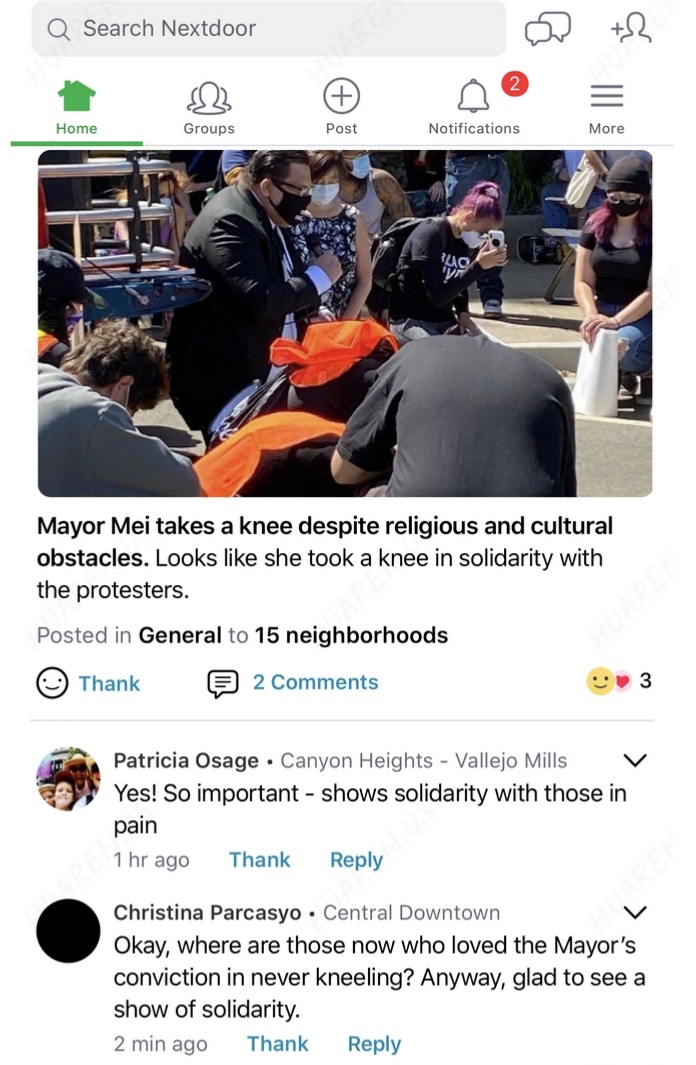The image size is (696, 1065).
Task: Expand options for Christina Parcasyo's comment
Action: click(634, 913)
